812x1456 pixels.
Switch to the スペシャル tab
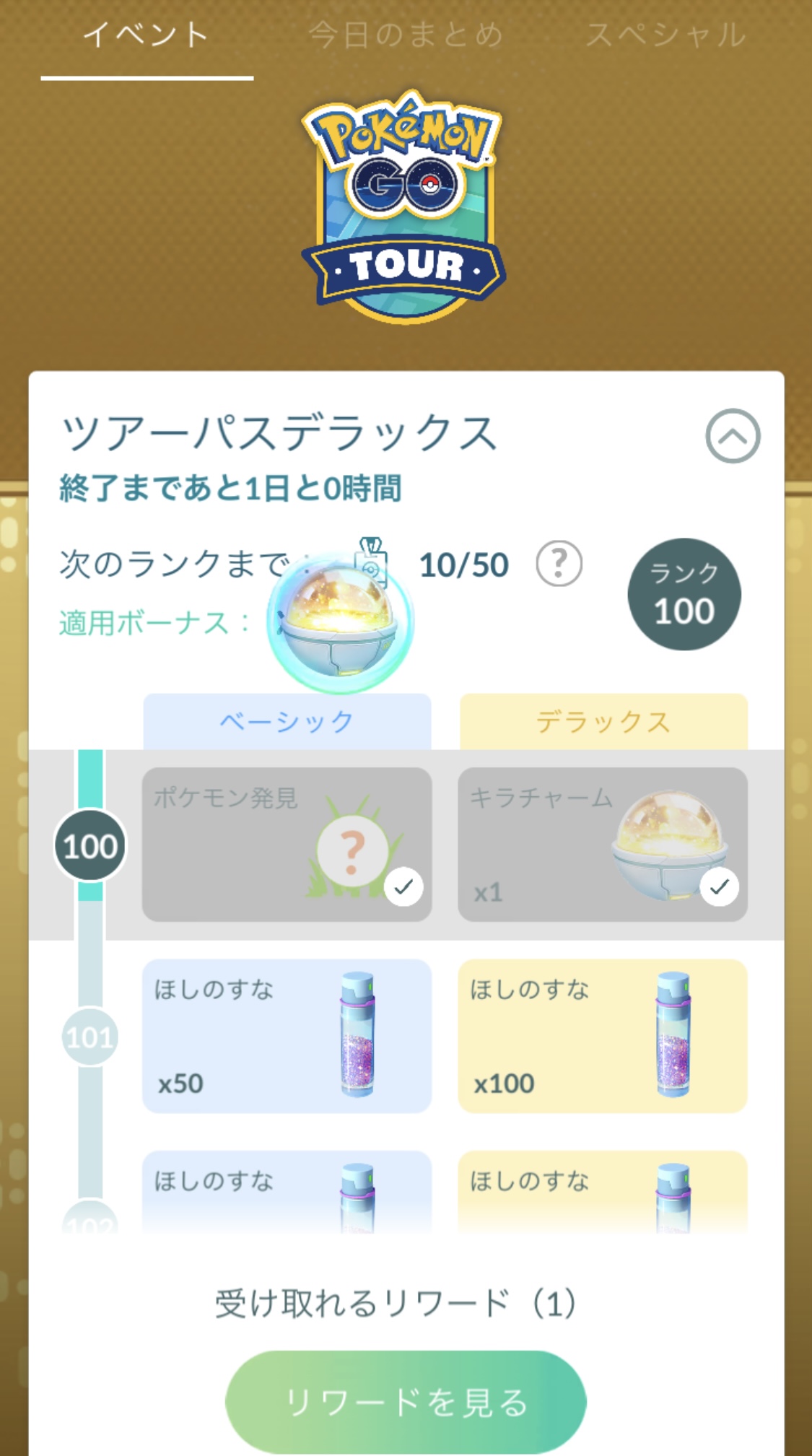(665, 36)
